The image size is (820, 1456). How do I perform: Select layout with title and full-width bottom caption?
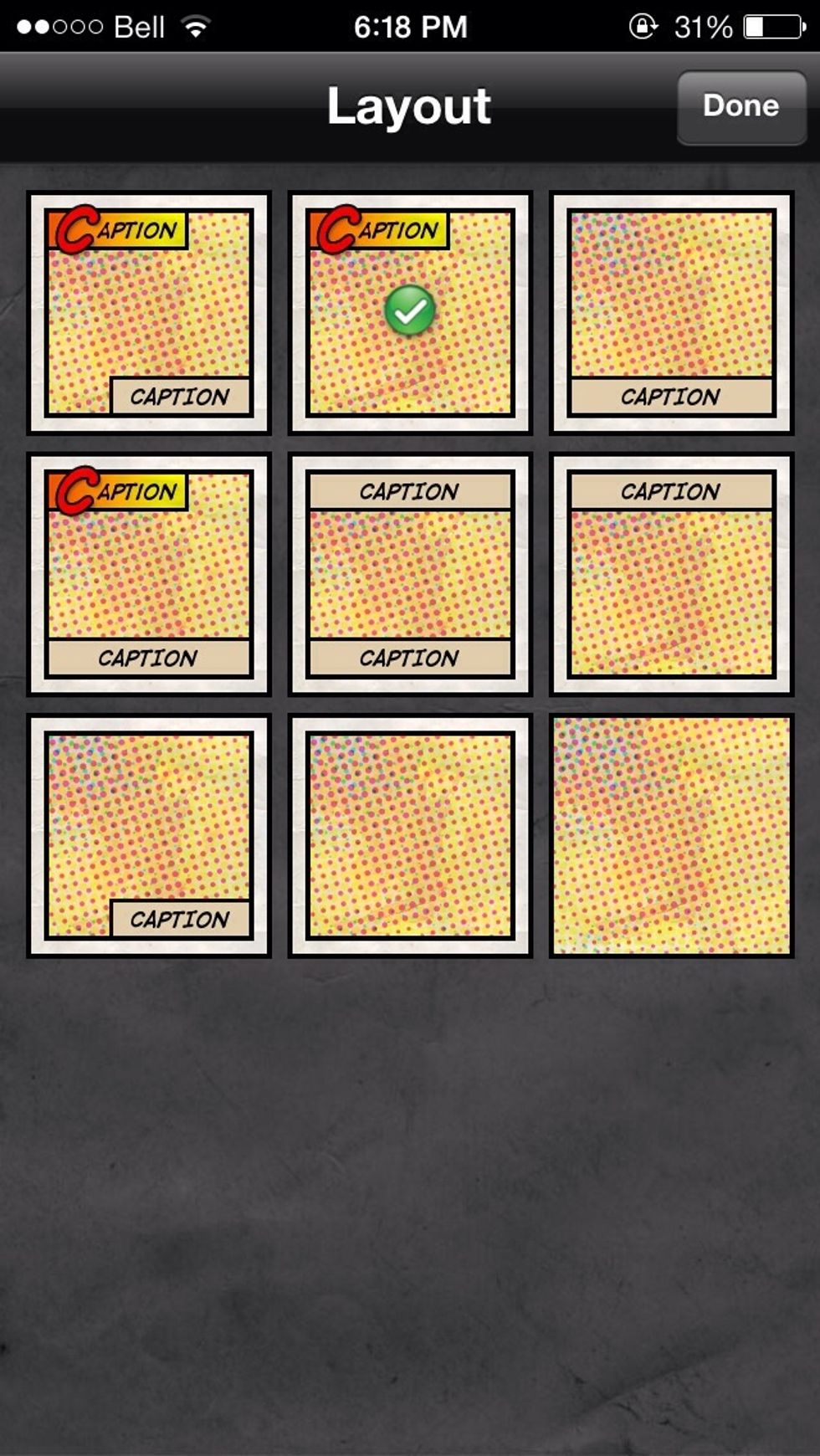[149, 574]
